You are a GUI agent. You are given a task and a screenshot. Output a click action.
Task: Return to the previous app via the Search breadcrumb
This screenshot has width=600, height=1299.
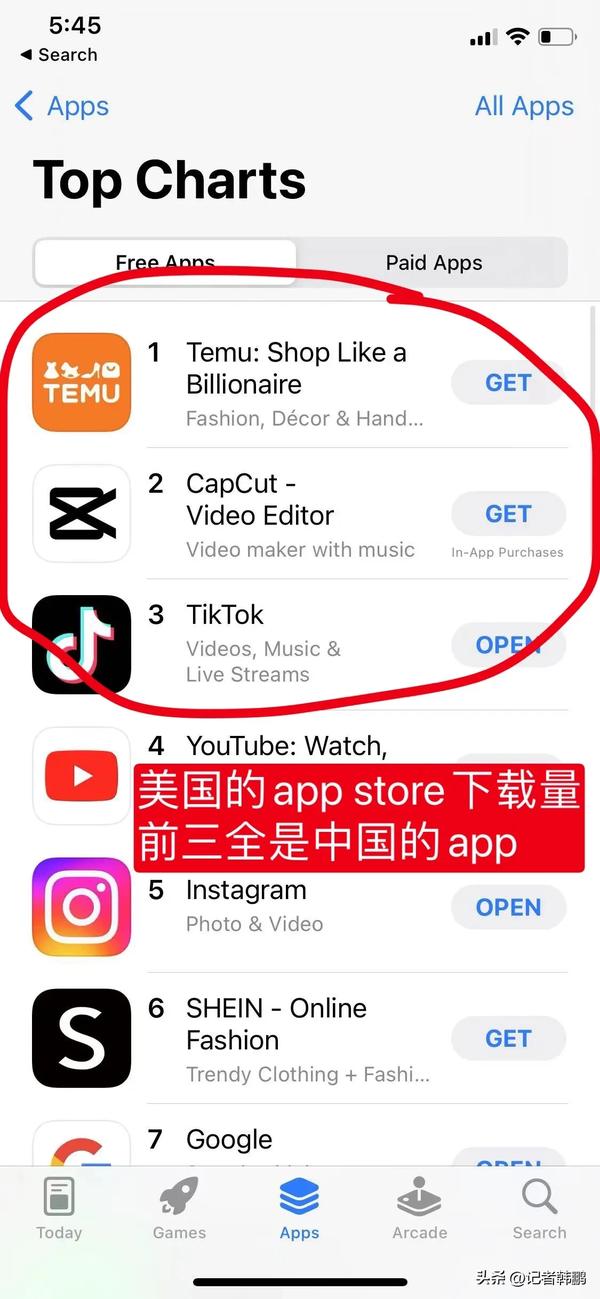58,55
